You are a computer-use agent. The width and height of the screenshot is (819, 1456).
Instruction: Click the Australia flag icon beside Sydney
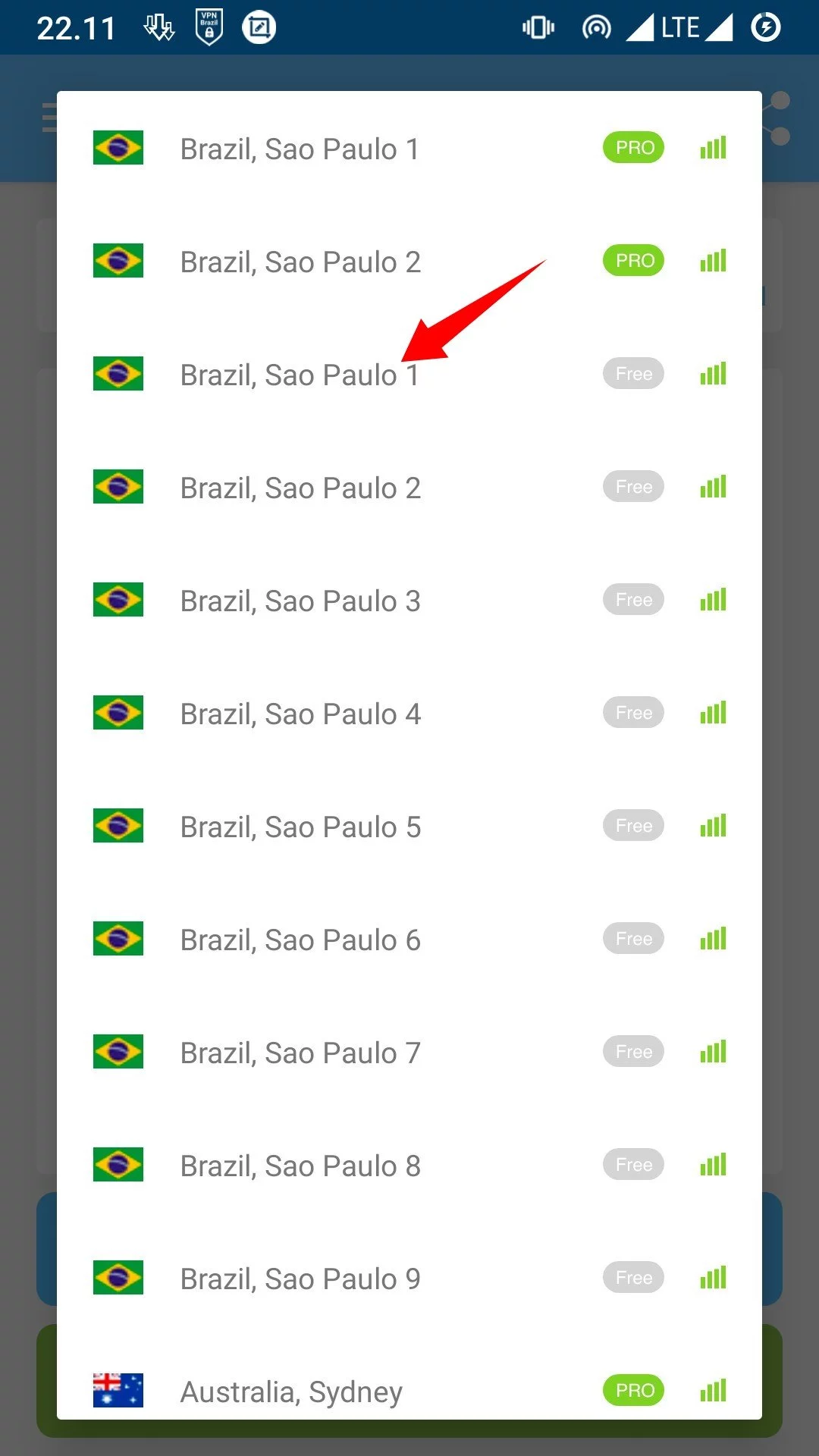point(118,1390)
